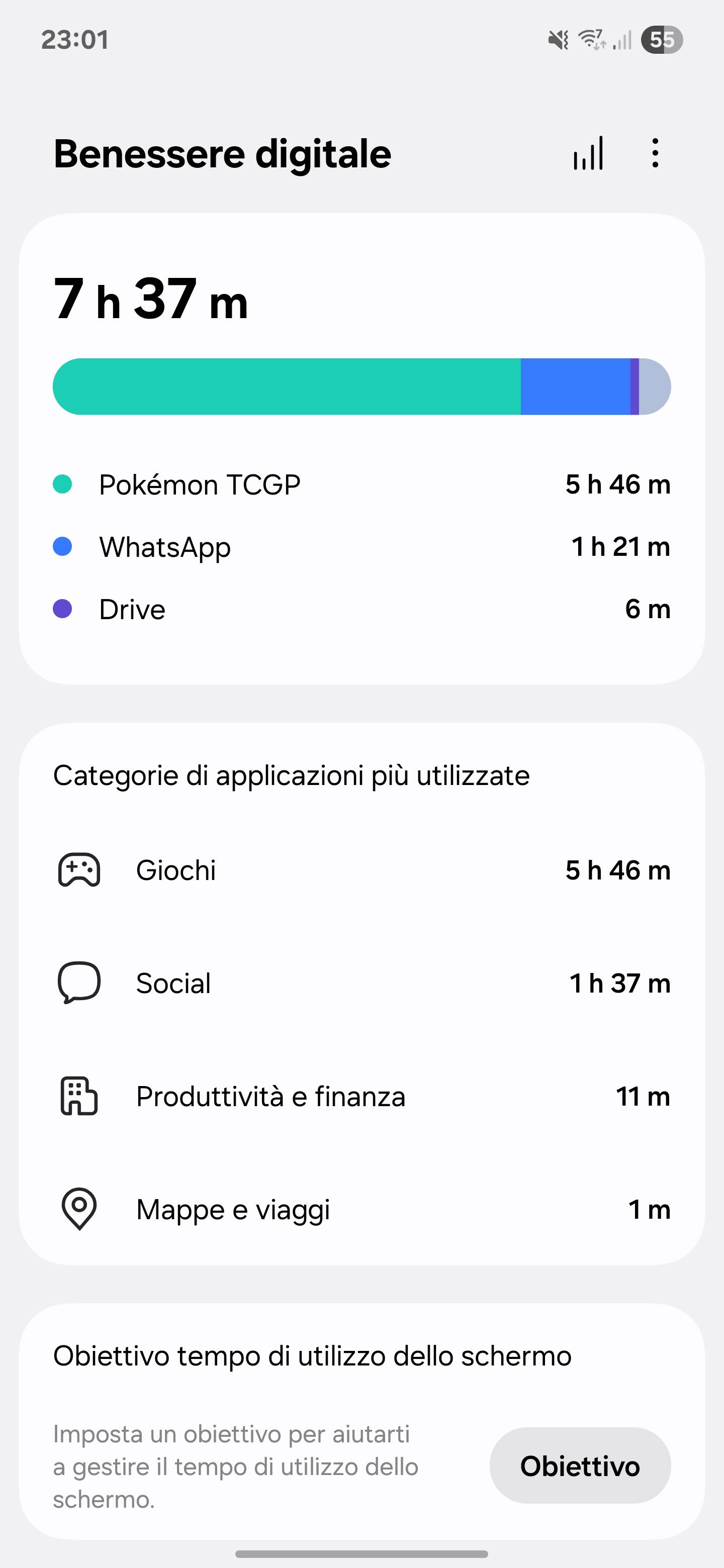View Pokémon TCGP usage details
The image size is (724, 1568).
(x=361, y=485)
